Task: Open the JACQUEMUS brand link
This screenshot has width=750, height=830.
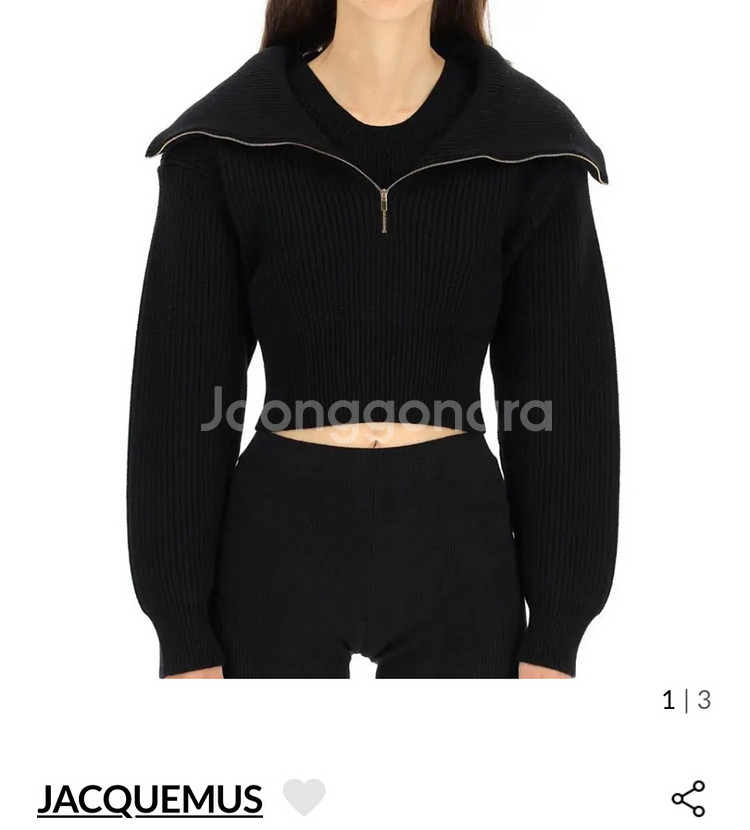Action: [x=150, y=800]
